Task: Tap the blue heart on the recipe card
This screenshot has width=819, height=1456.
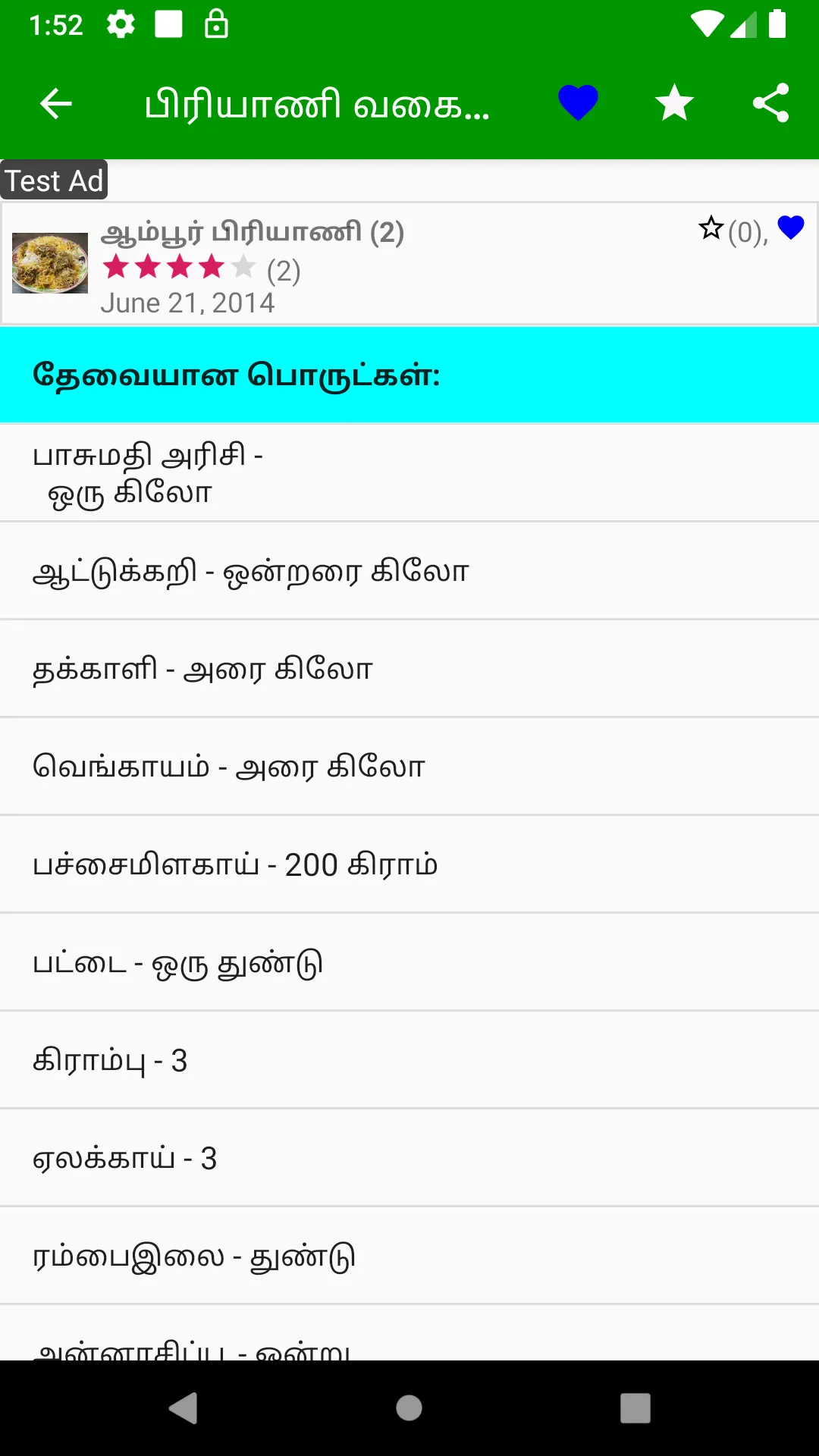Action: pyautogui.click(x=791, y=227)
